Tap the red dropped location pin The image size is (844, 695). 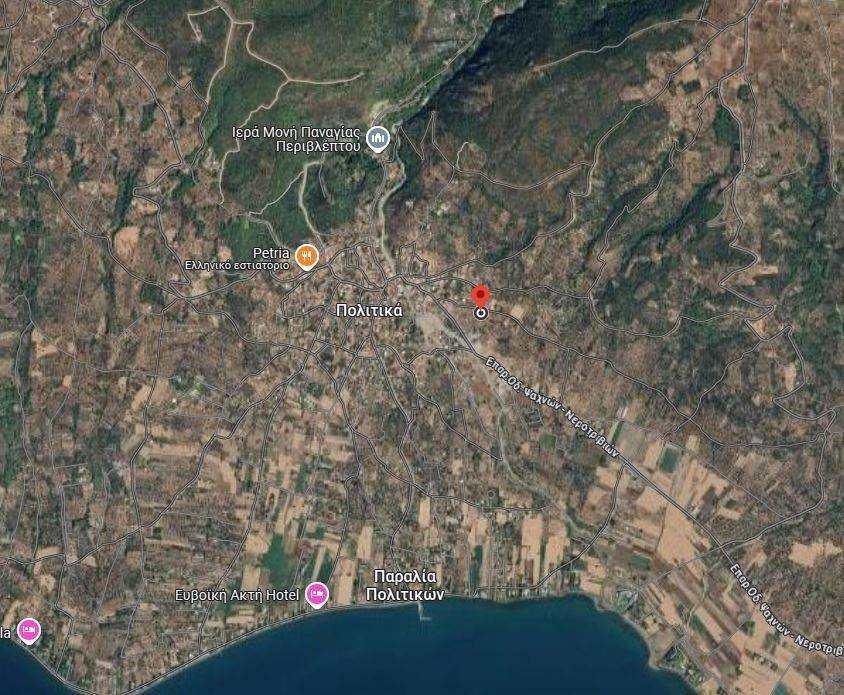tap(480, 299)
